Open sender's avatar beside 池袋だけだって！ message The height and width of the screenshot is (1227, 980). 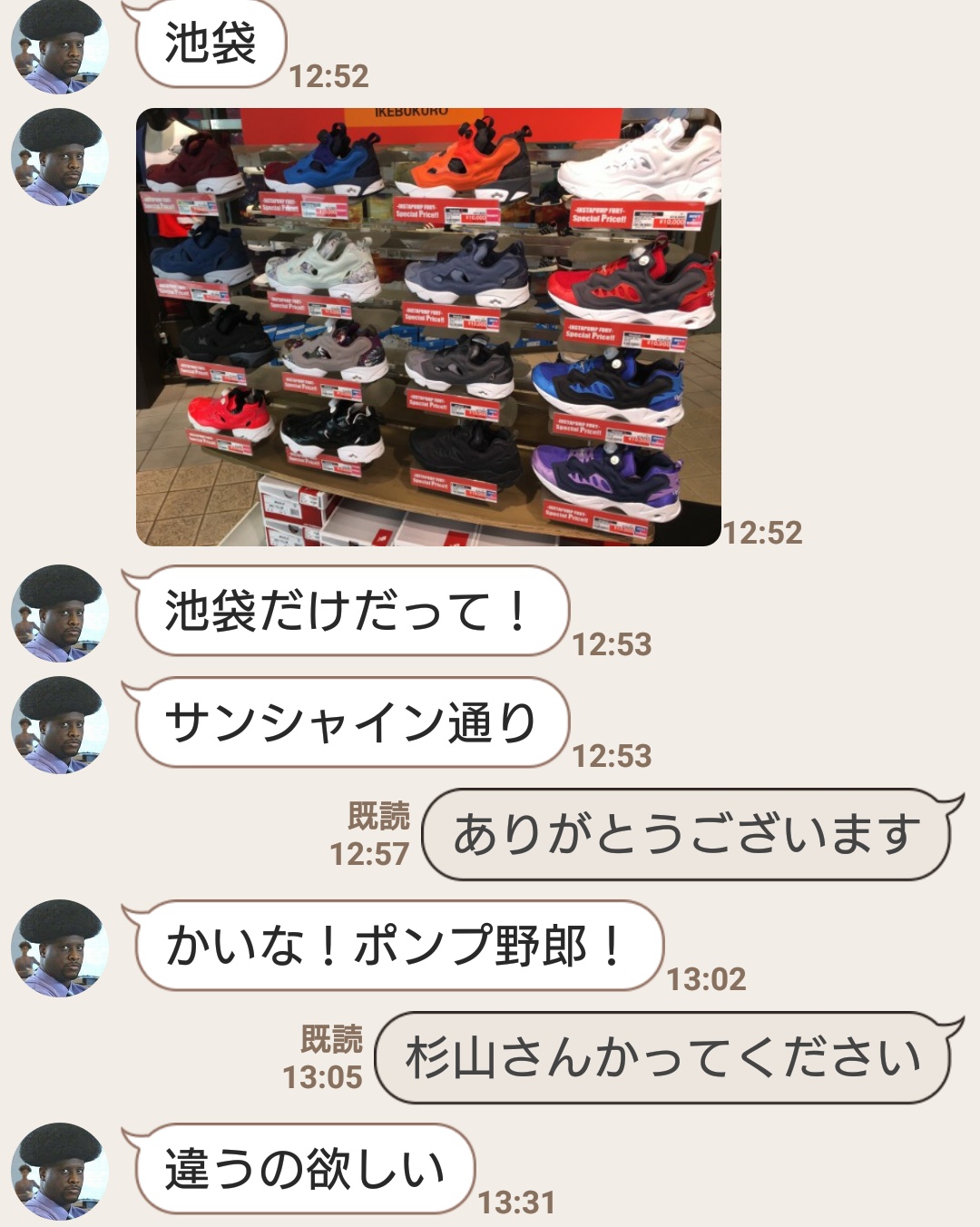[x=60, y=613]
